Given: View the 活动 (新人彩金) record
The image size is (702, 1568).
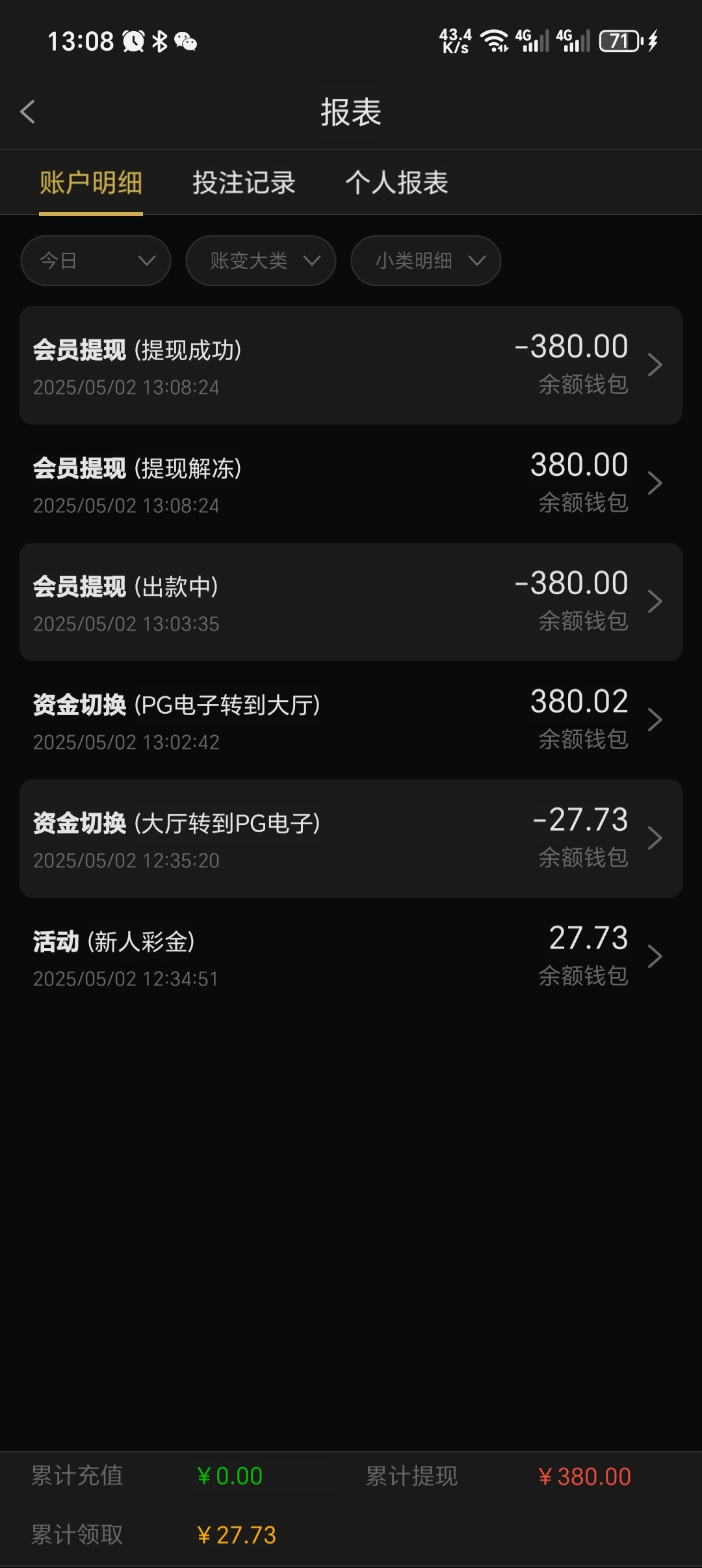Looking at the screenshot, I should tap(351, 957).
